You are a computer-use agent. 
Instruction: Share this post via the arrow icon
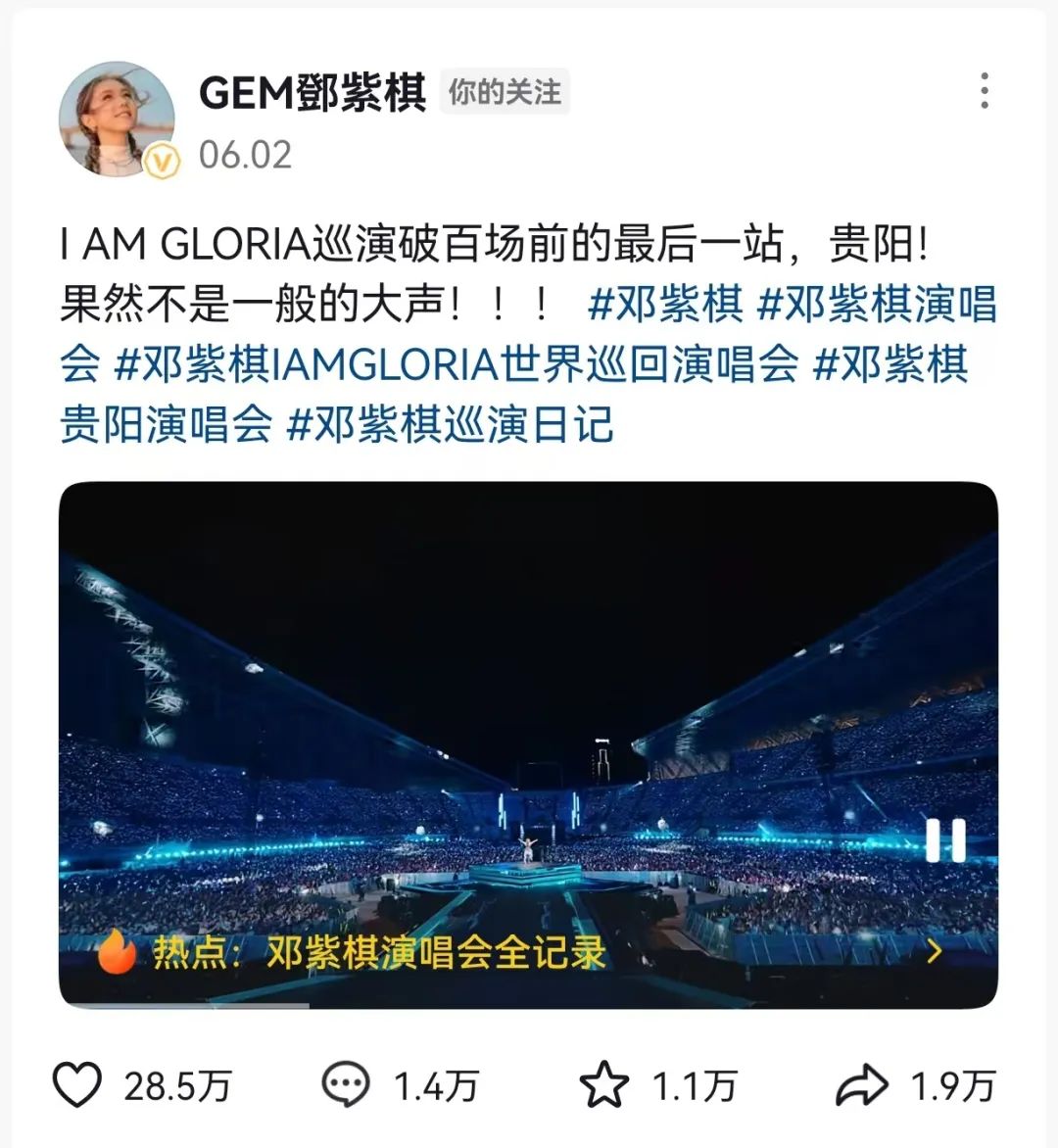(x=861, y=1085)
